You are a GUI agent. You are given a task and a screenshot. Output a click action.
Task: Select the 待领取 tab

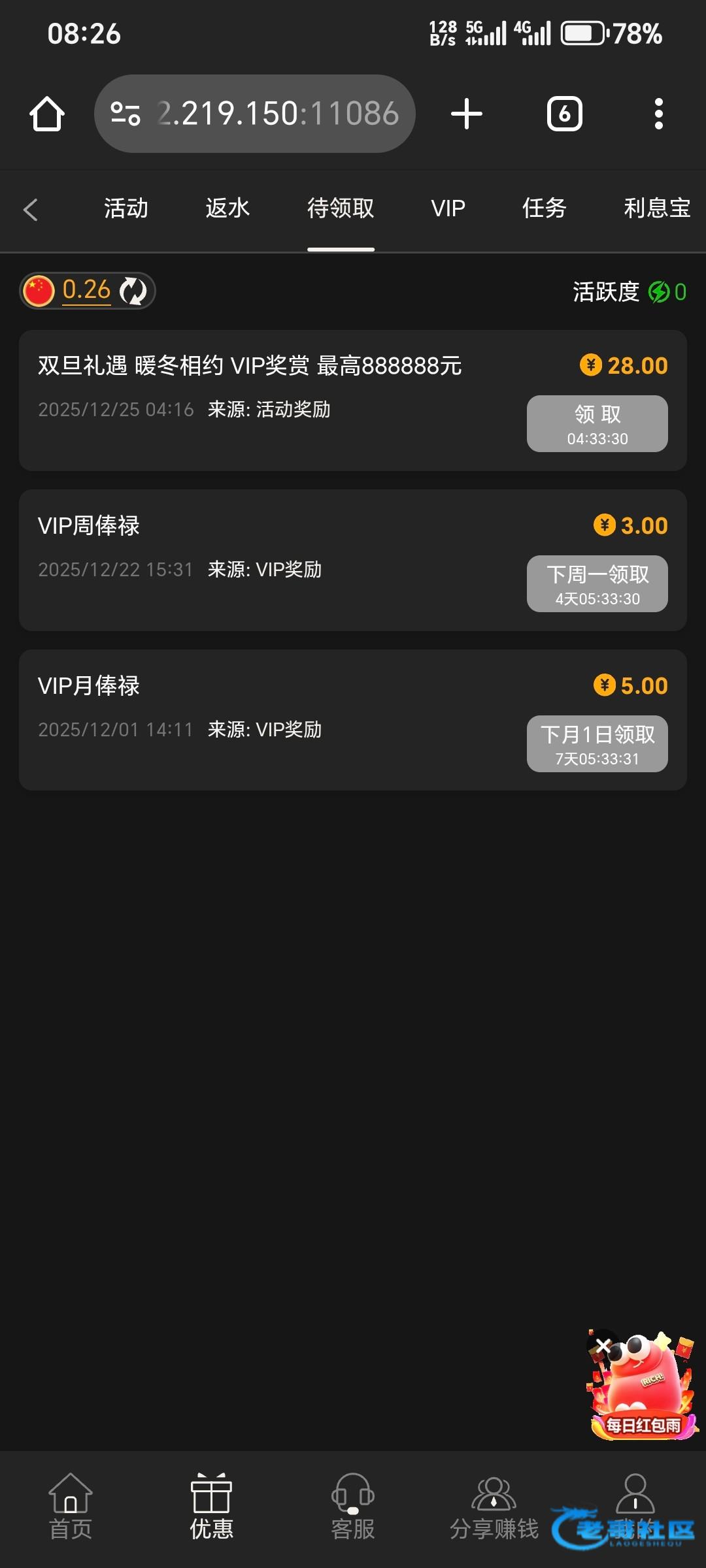(x=341, y=208)
